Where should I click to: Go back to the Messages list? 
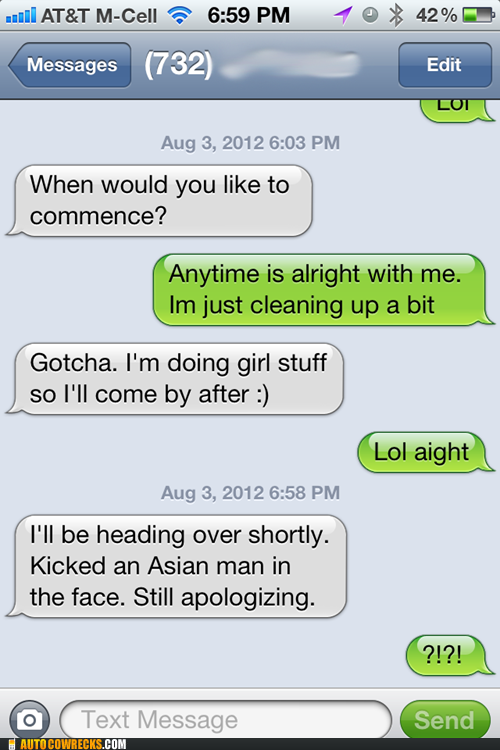(x=70, y=65)
